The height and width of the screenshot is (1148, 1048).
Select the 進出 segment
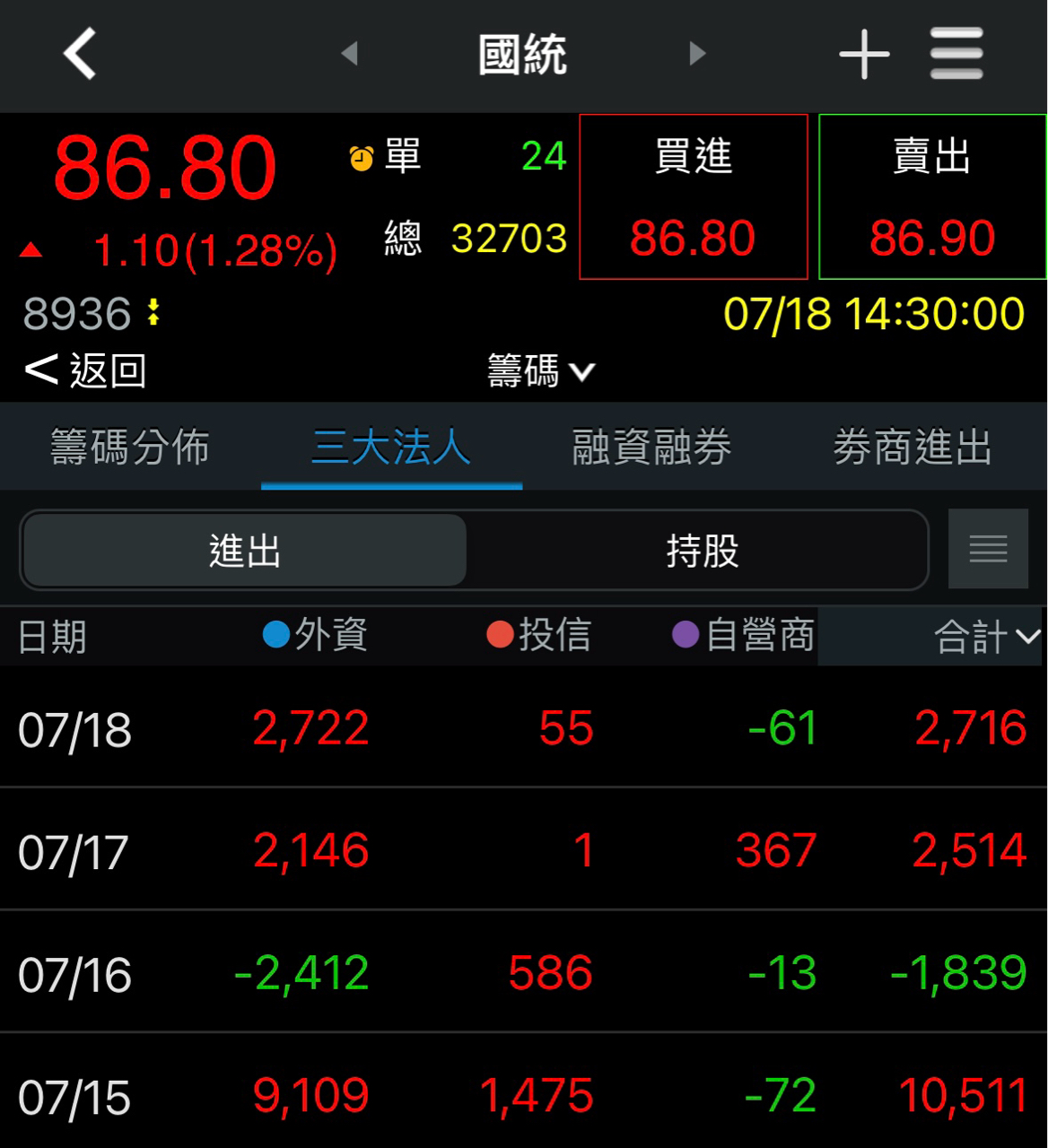pos(245,551)
